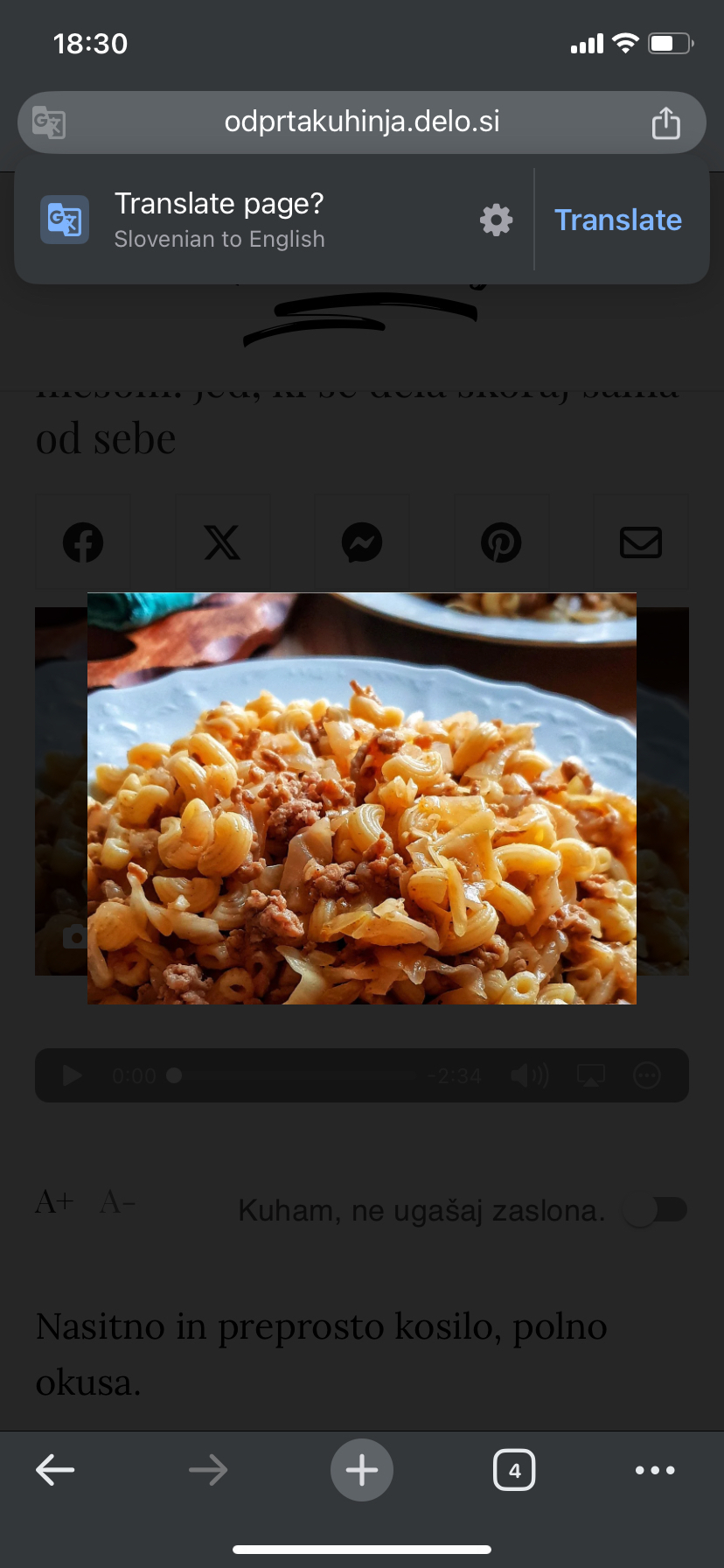Open the iOS Share sheet
The height and width of the screenshot is (1568, 724).
pos(666,122)
